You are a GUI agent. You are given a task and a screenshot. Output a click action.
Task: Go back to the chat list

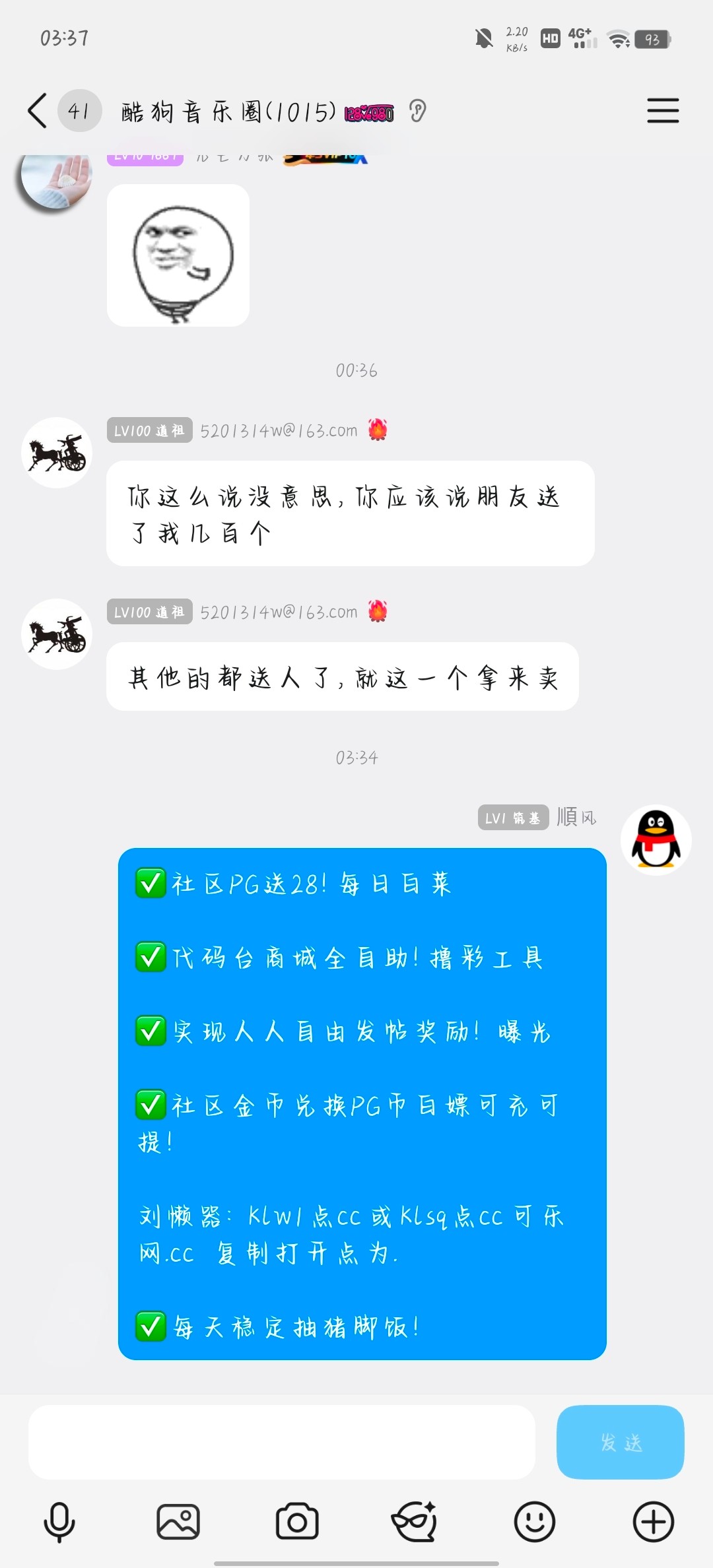38,110
